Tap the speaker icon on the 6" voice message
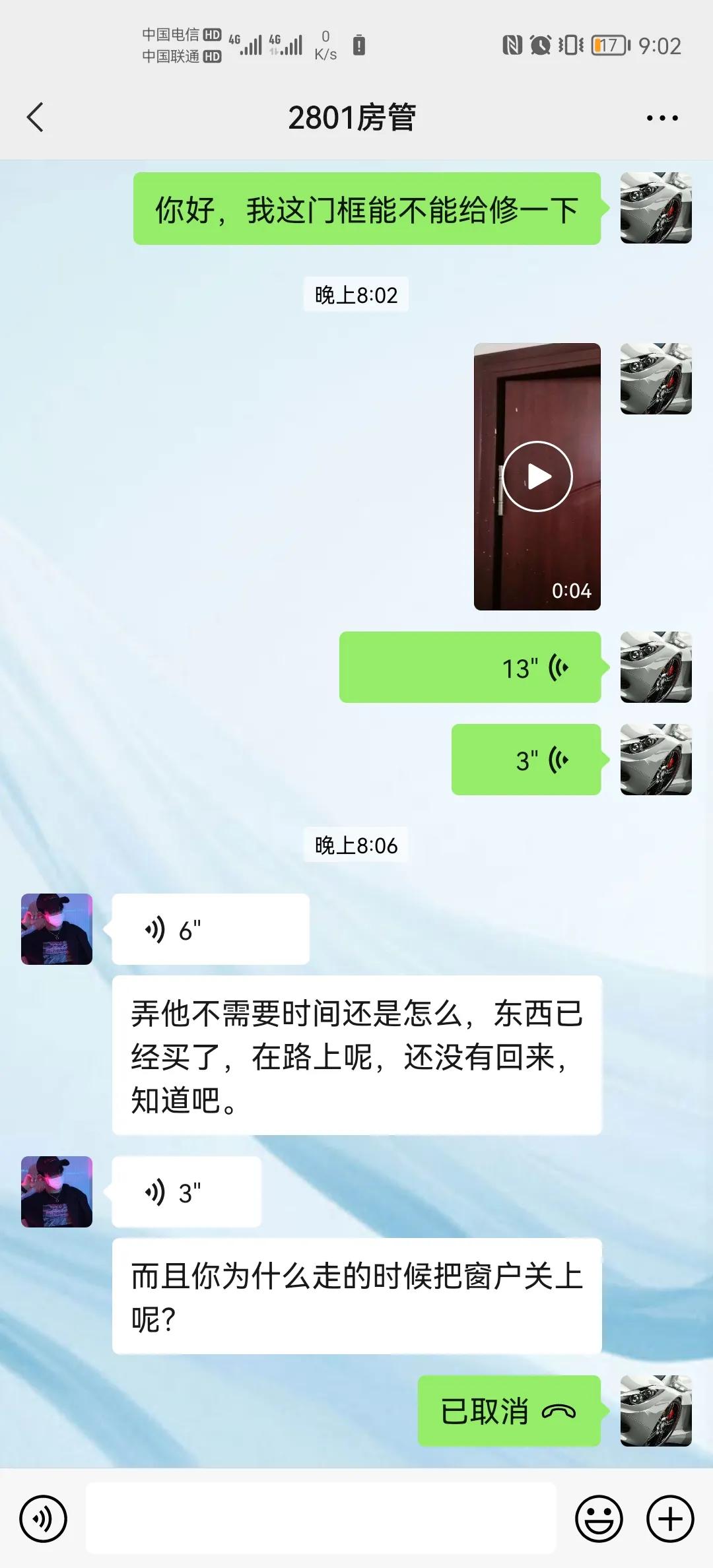This screenshot has width=713, height=1568. coord(156,928)
